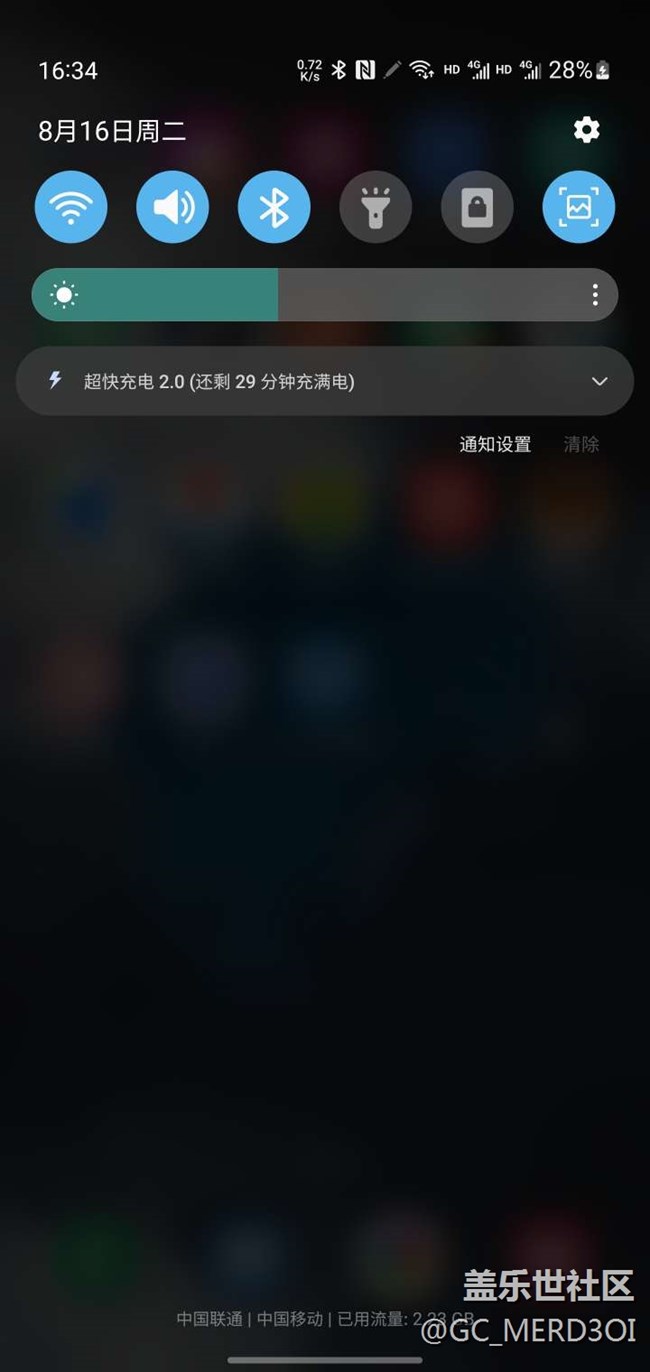
Task: Tap the screenshot capture toggle
Action: pyautogui.click(x=578, y=207)
